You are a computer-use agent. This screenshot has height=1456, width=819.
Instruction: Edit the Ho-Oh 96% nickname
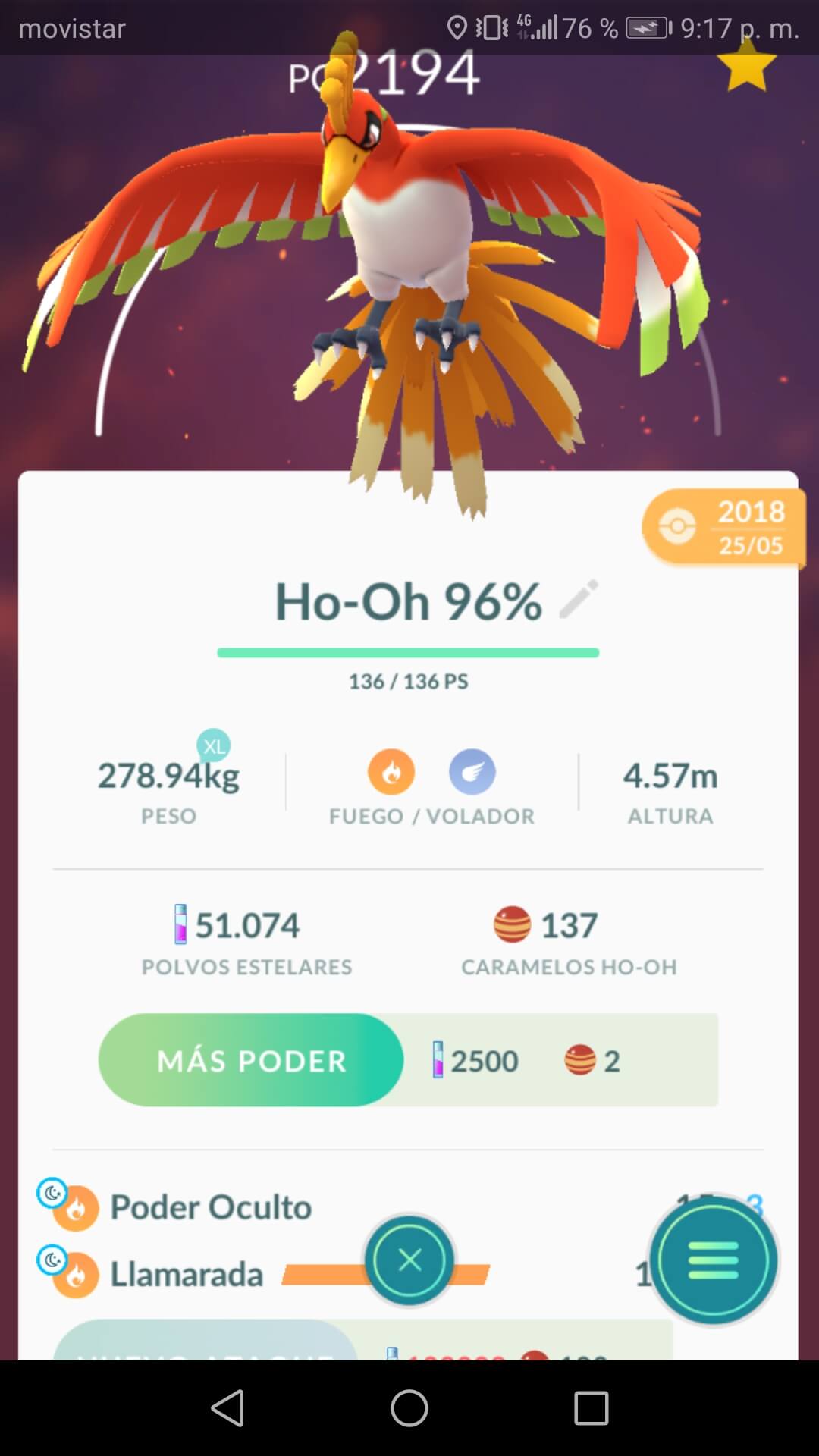579,599
